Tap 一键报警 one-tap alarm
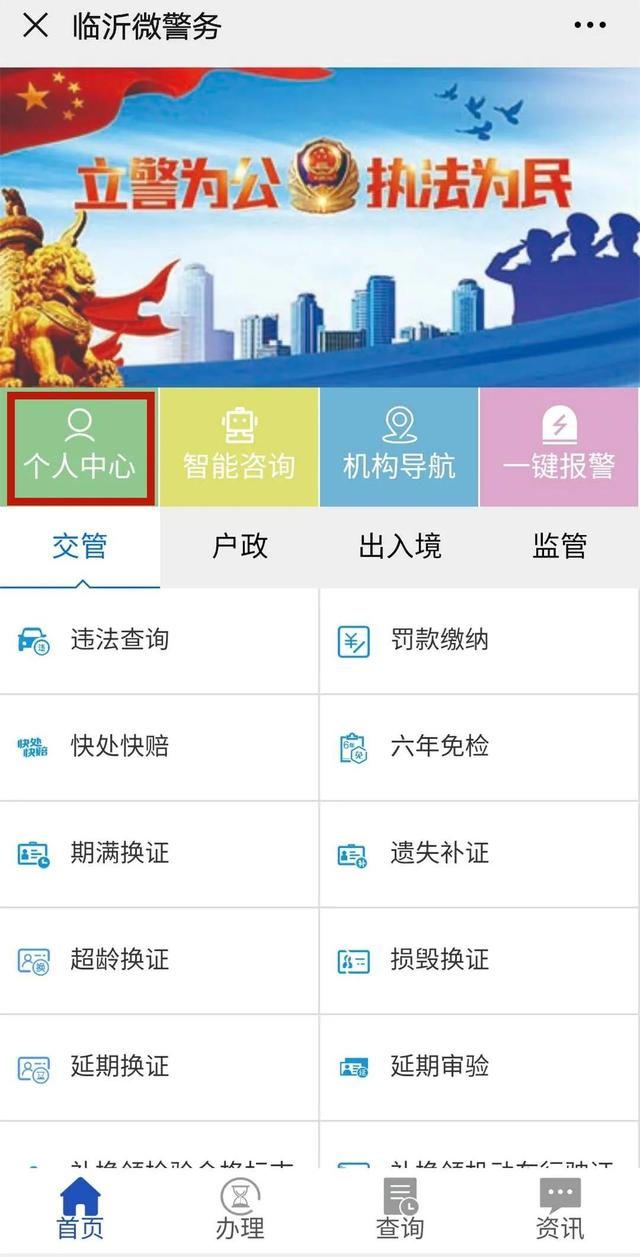640x1257 pixels. tap(559, 447)
